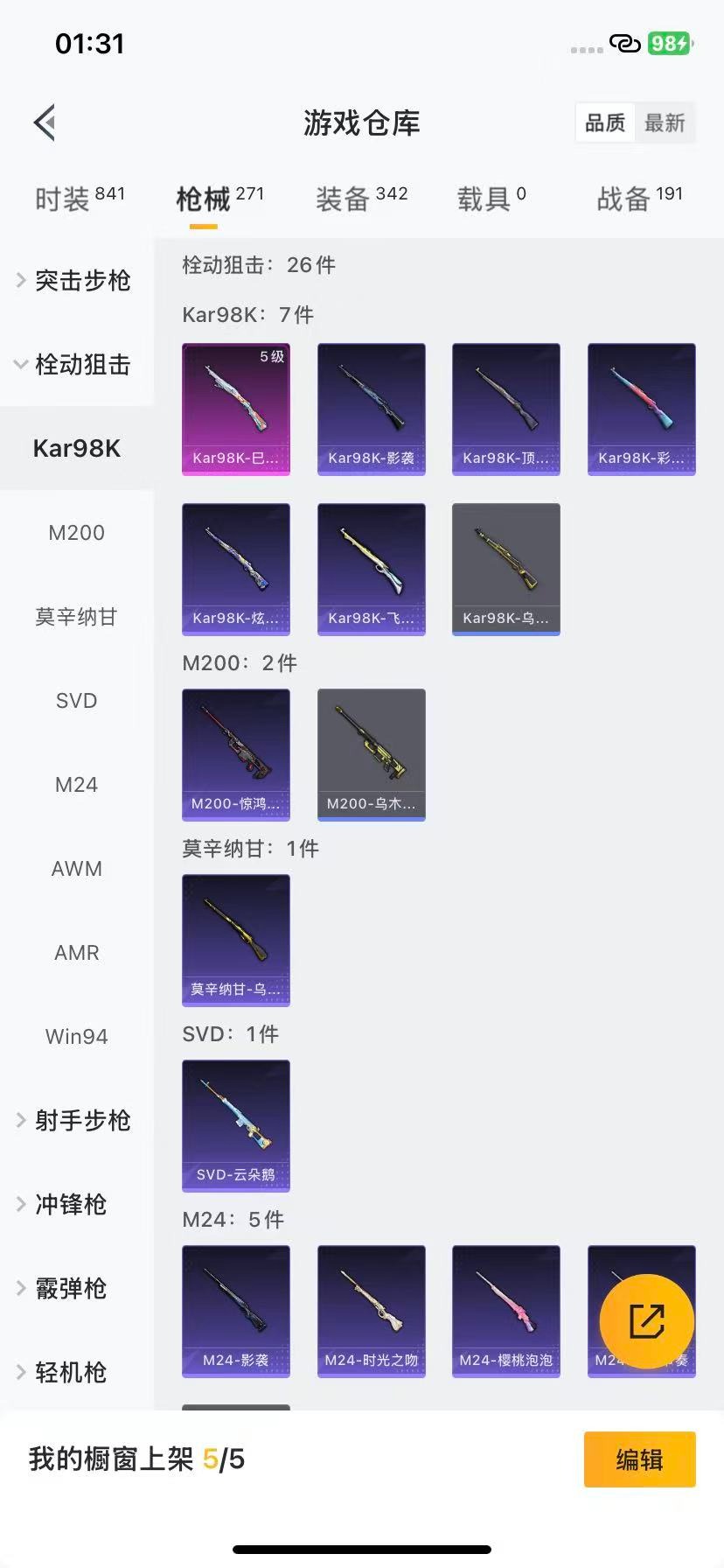Select Win94 in the sidebar

(77, 1036)
